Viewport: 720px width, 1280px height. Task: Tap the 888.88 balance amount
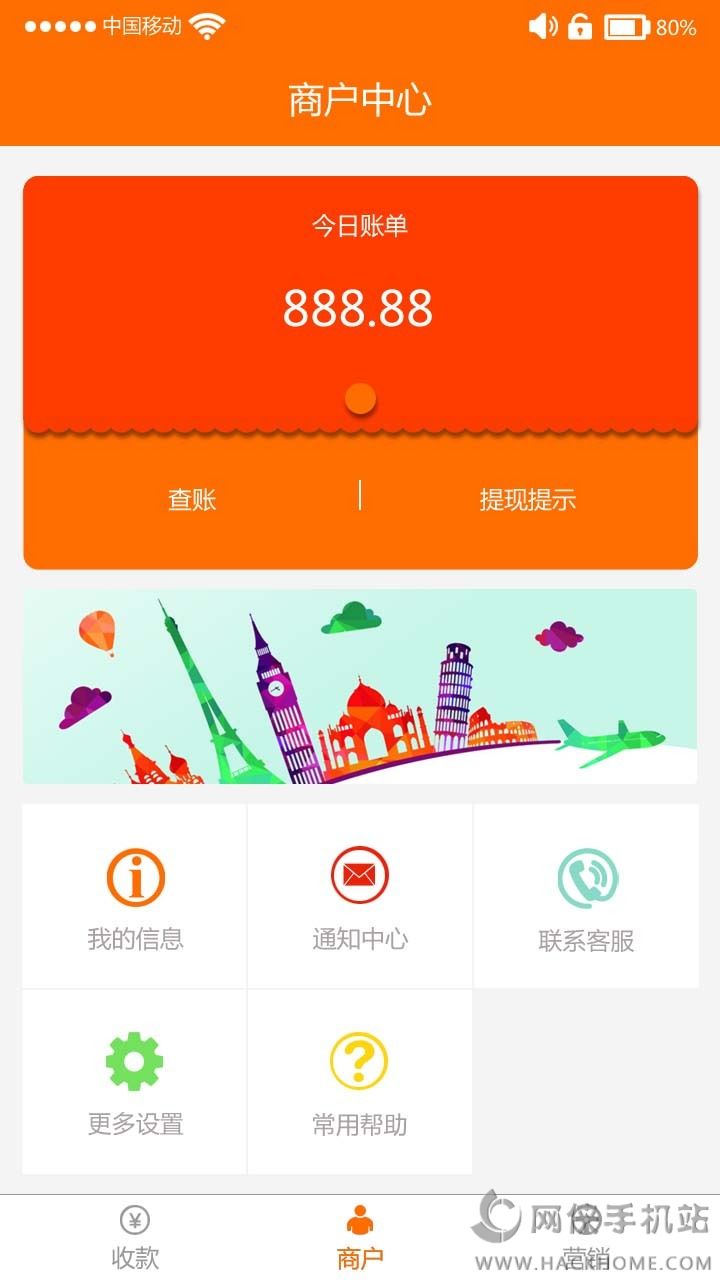[x=358, y=308]
